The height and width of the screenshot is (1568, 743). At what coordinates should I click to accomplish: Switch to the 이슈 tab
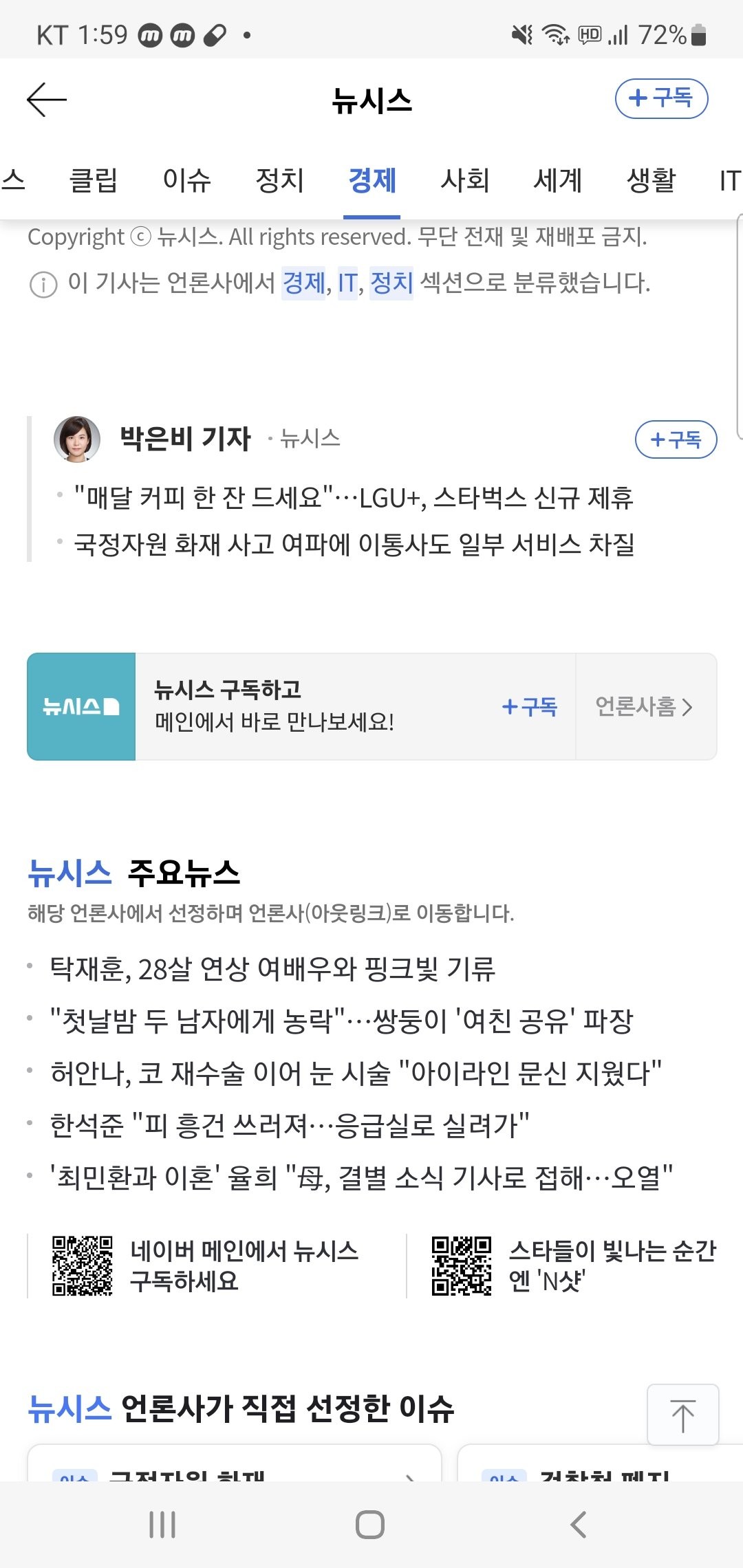point(186,181)
